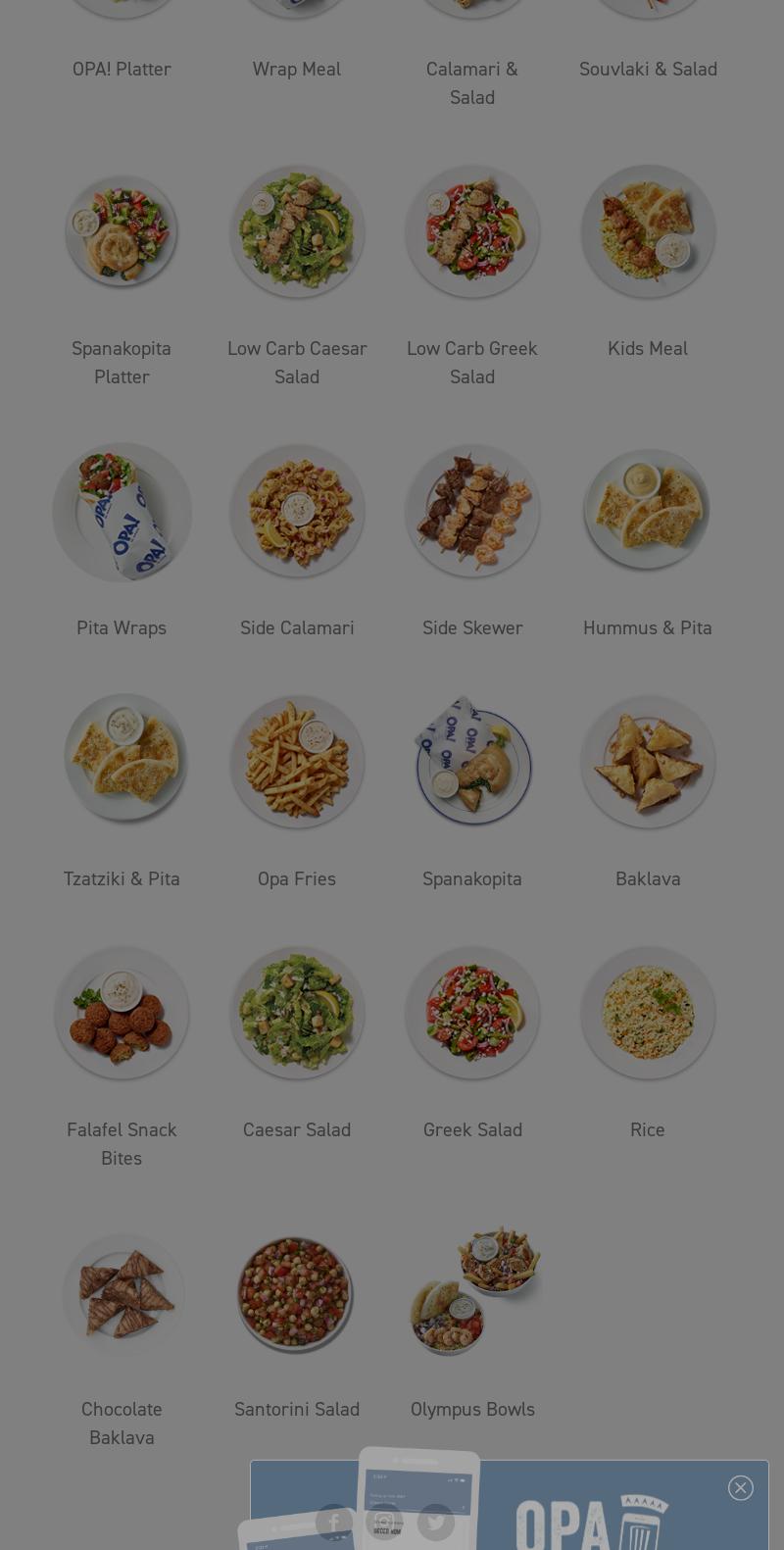The width and height of the screenshot is (784, 1550).
Task: Click the Opa Fries thumbnail
Action: (297, 762)
